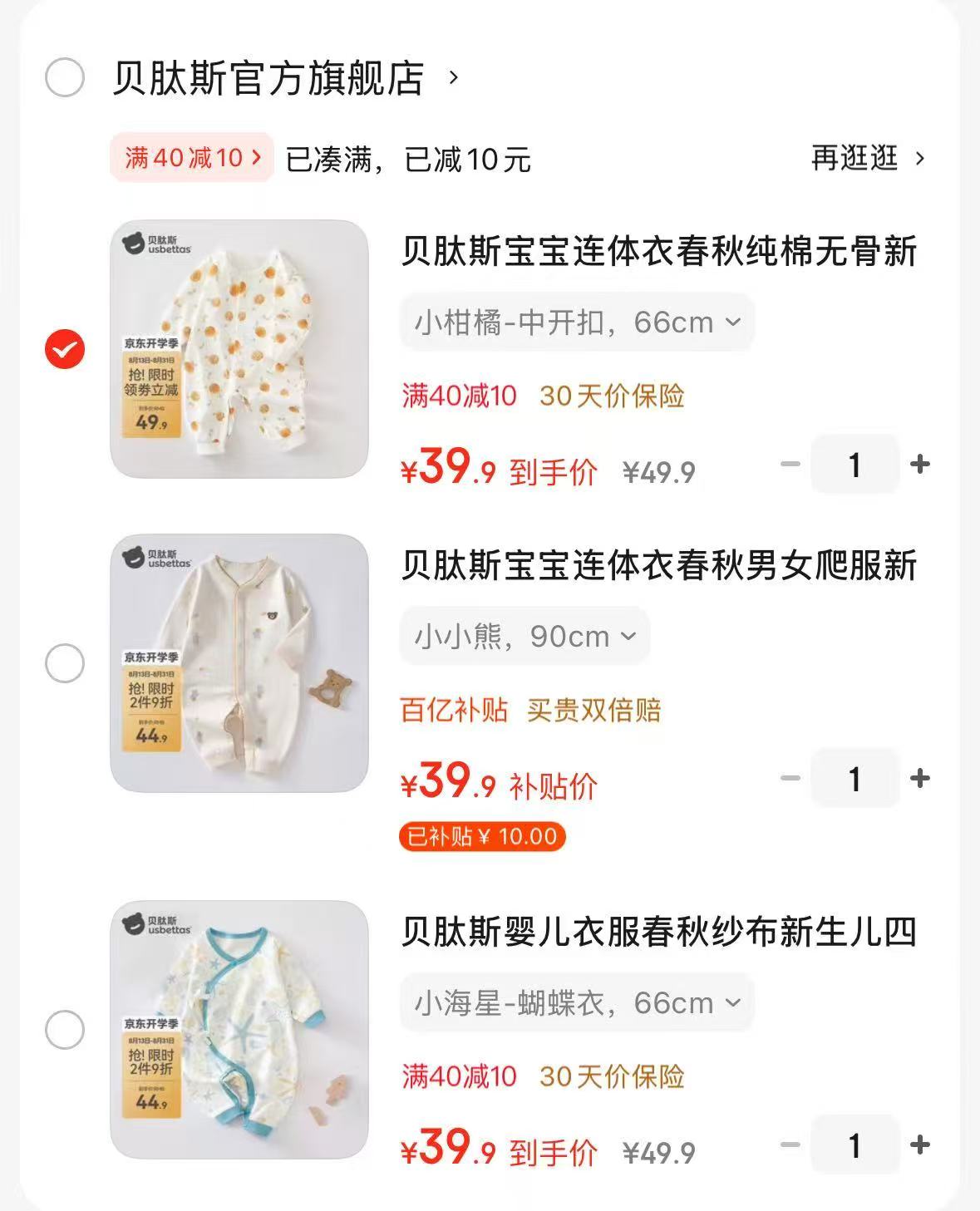980x1211 pixels.
Task: Expand the 小海星-蝴蝶衣 66cm options
Action: click(x=576, y=1002)
